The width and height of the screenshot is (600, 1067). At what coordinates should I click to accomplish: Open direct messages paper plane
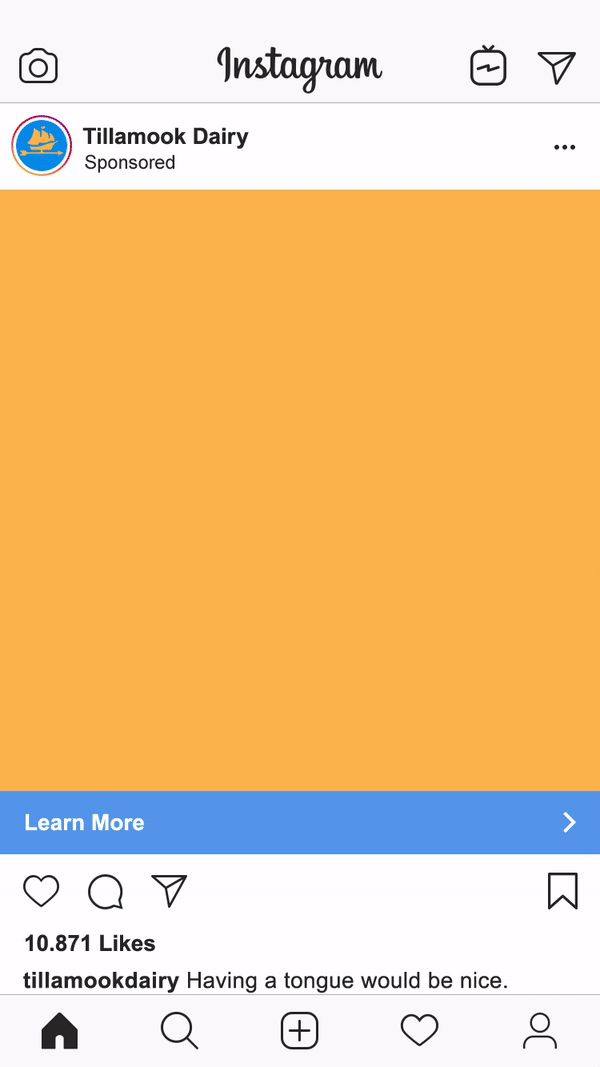[x=556, y=67]
